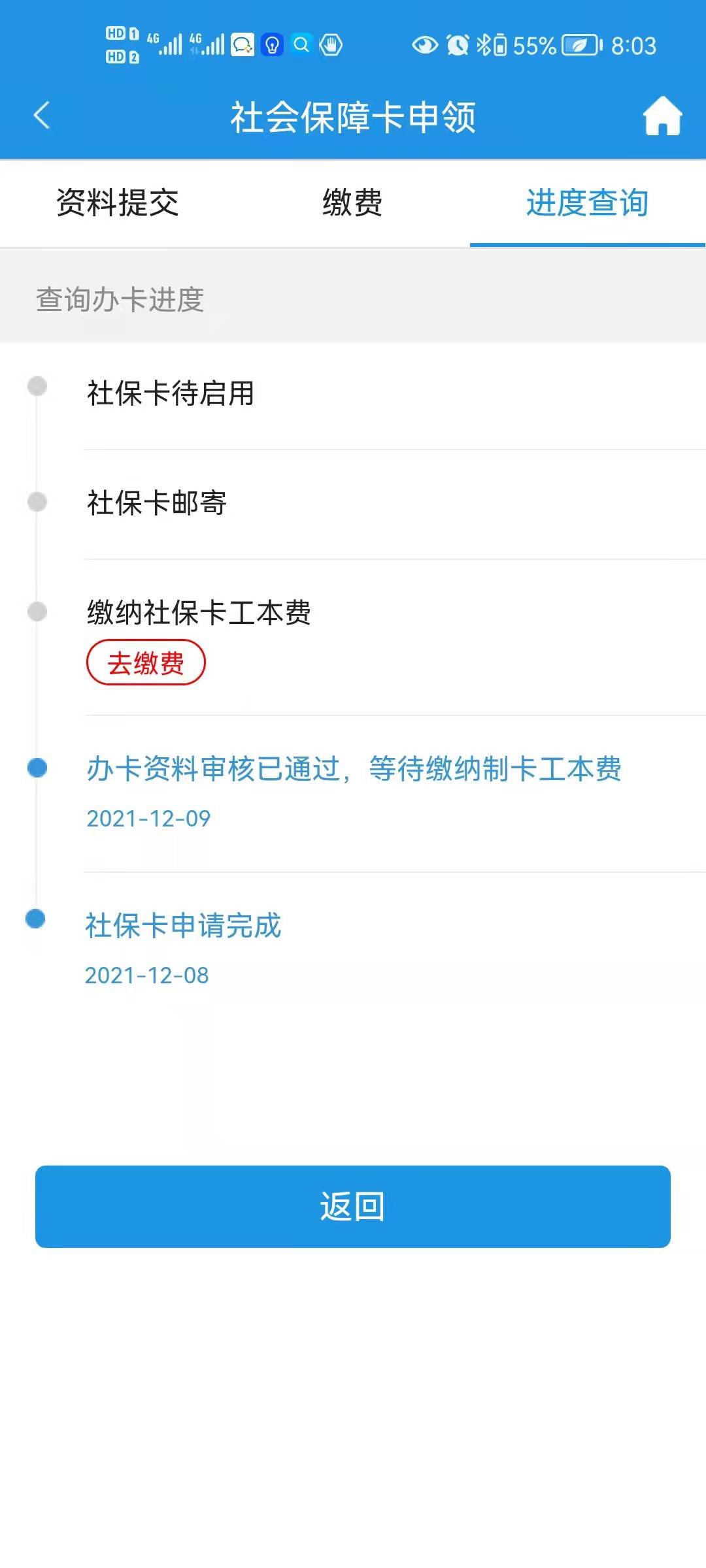706x1568 pixels.
Task: Tap the blue 返回 button
Action: [353, 1206]
